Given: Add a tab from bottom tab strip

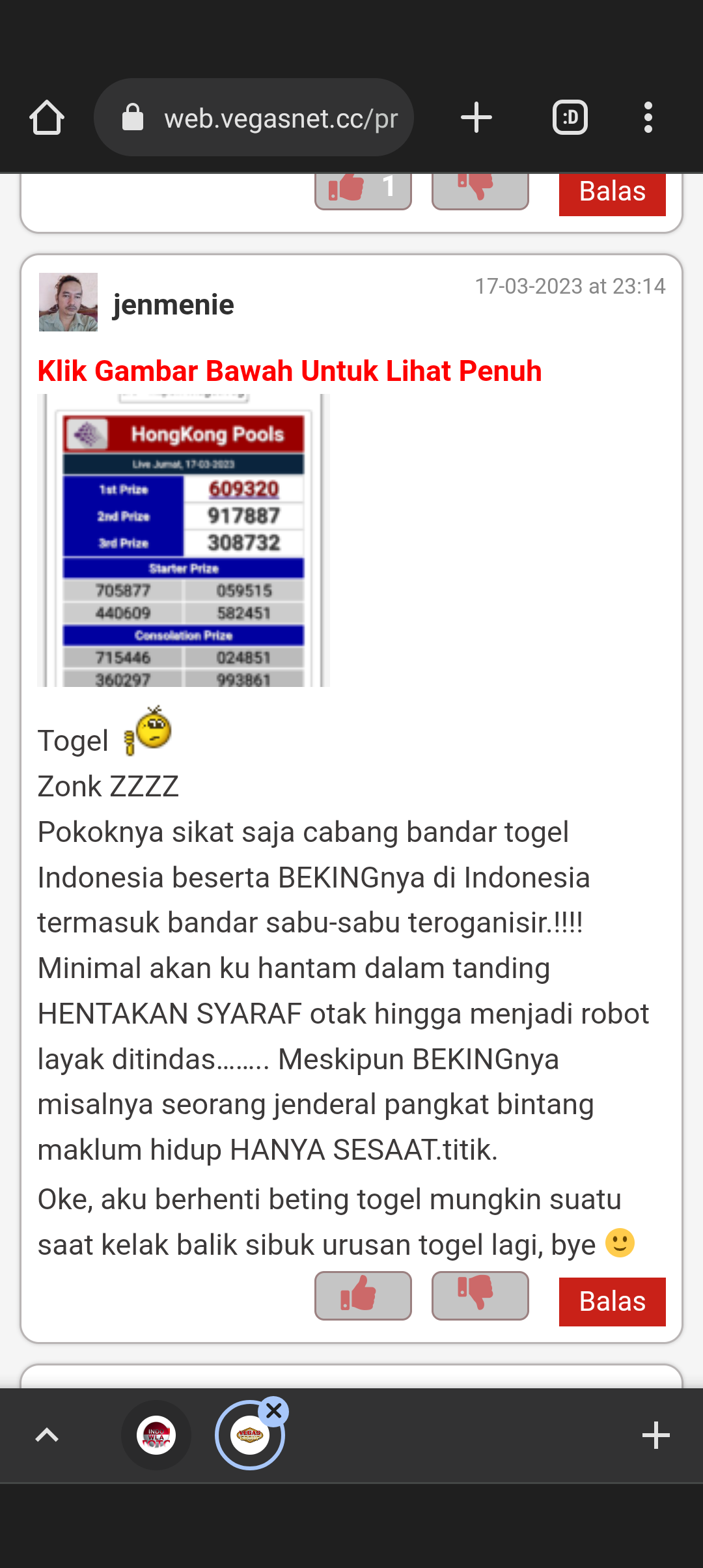Looking at the screenshot, I should click(x=655, y=1435).
